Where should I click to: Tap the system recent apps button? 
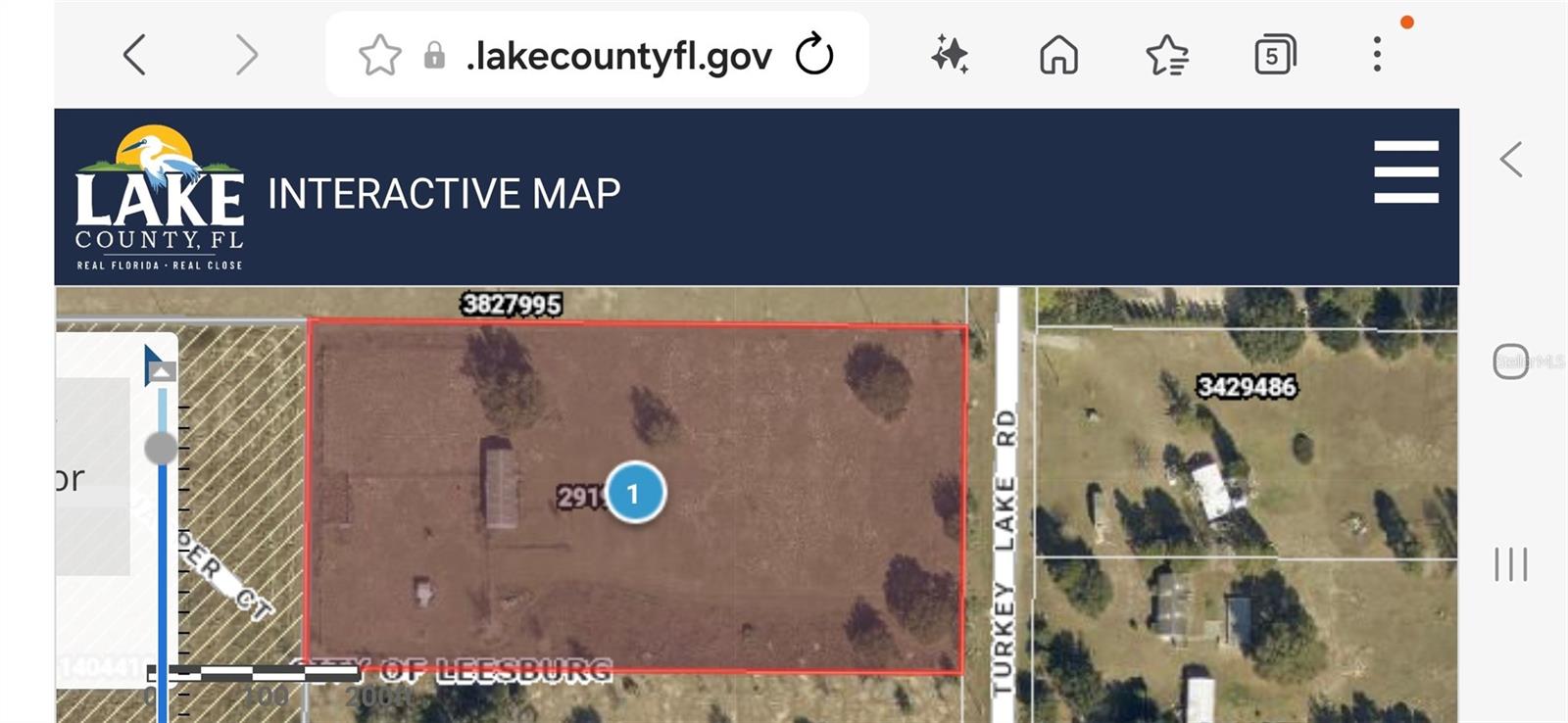(x=1510, y=565)
